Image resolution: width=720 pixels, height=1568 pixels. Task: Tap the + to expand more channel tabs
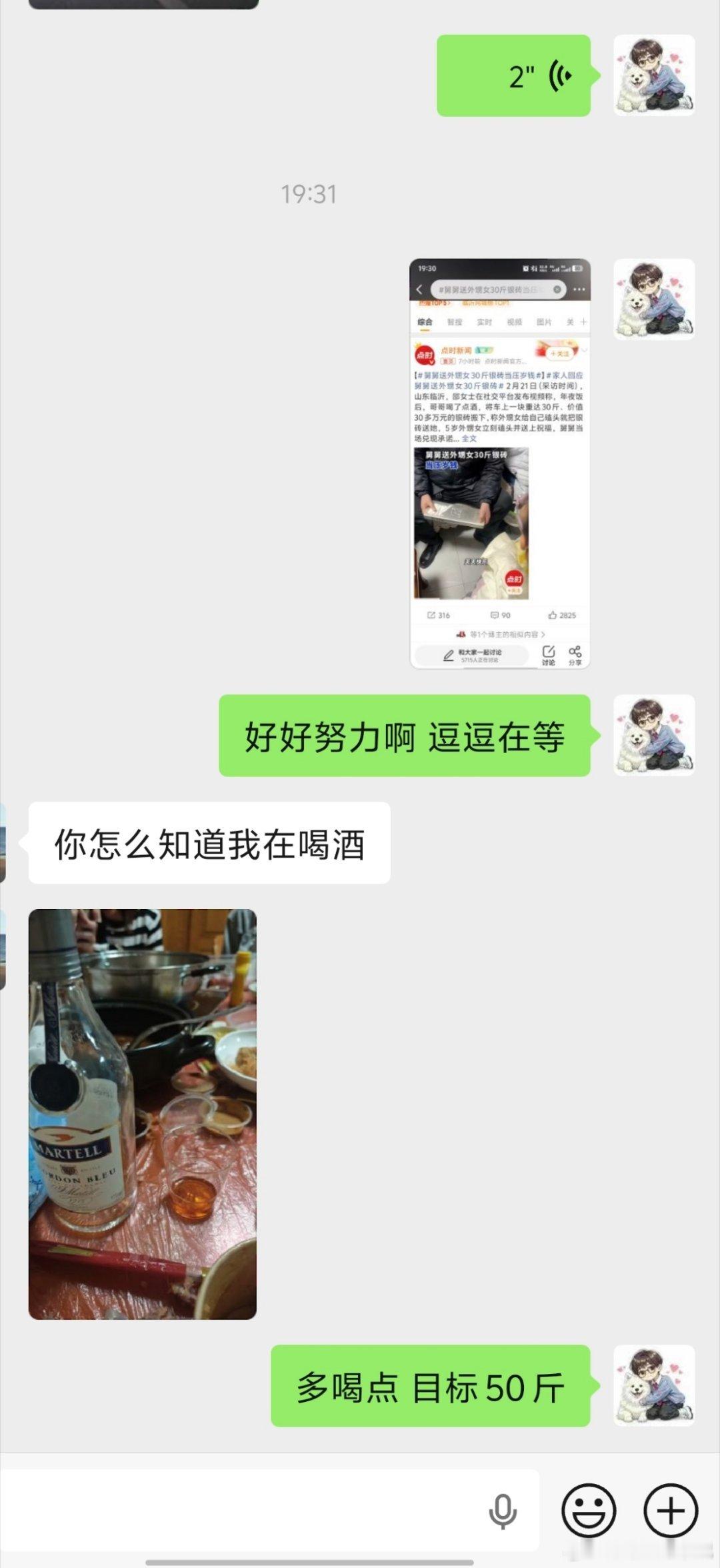582,321
